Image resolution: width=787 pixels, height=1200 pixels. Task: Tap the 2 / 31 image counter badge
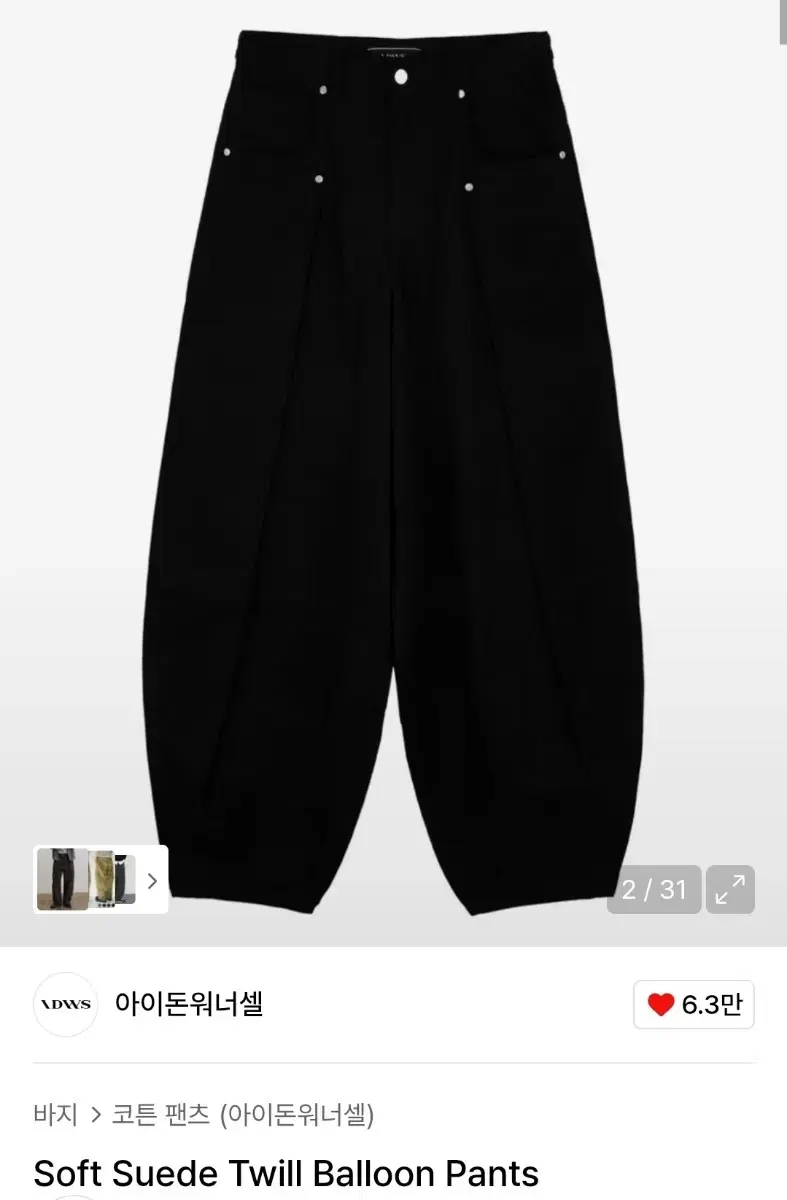[x=655, y=889]
